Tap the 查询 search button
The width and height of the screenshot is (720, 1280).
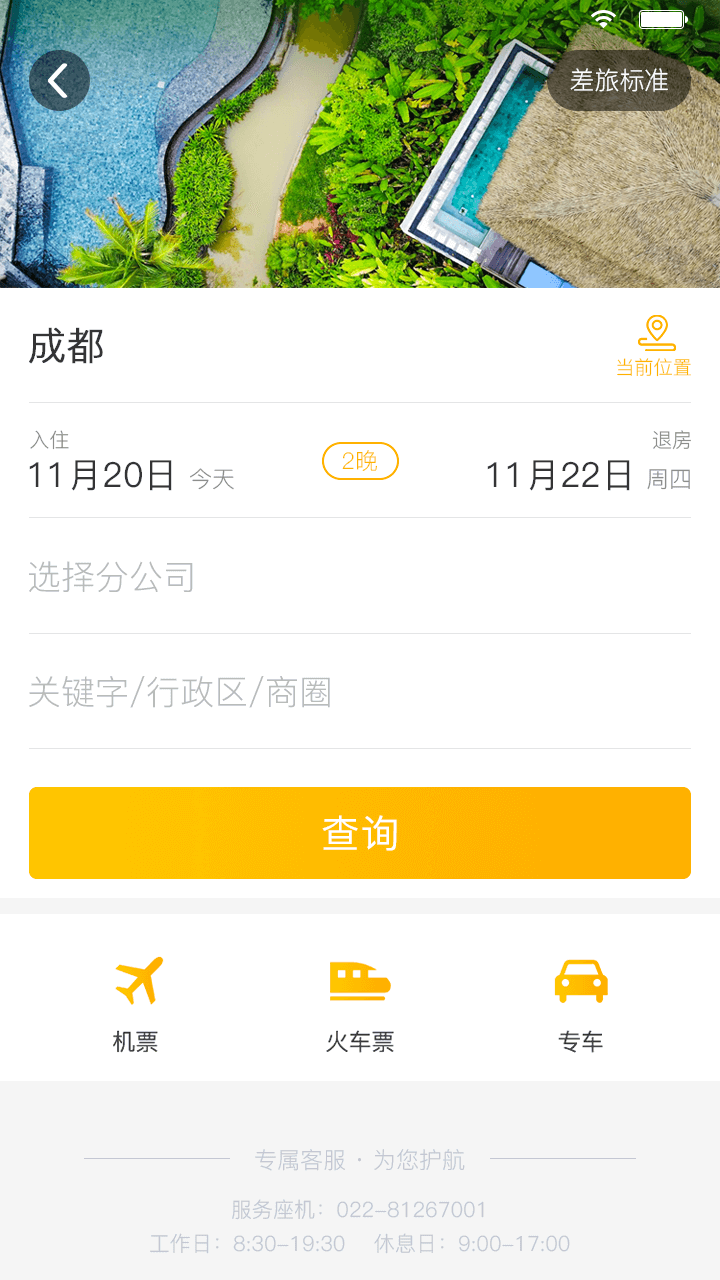360,833
